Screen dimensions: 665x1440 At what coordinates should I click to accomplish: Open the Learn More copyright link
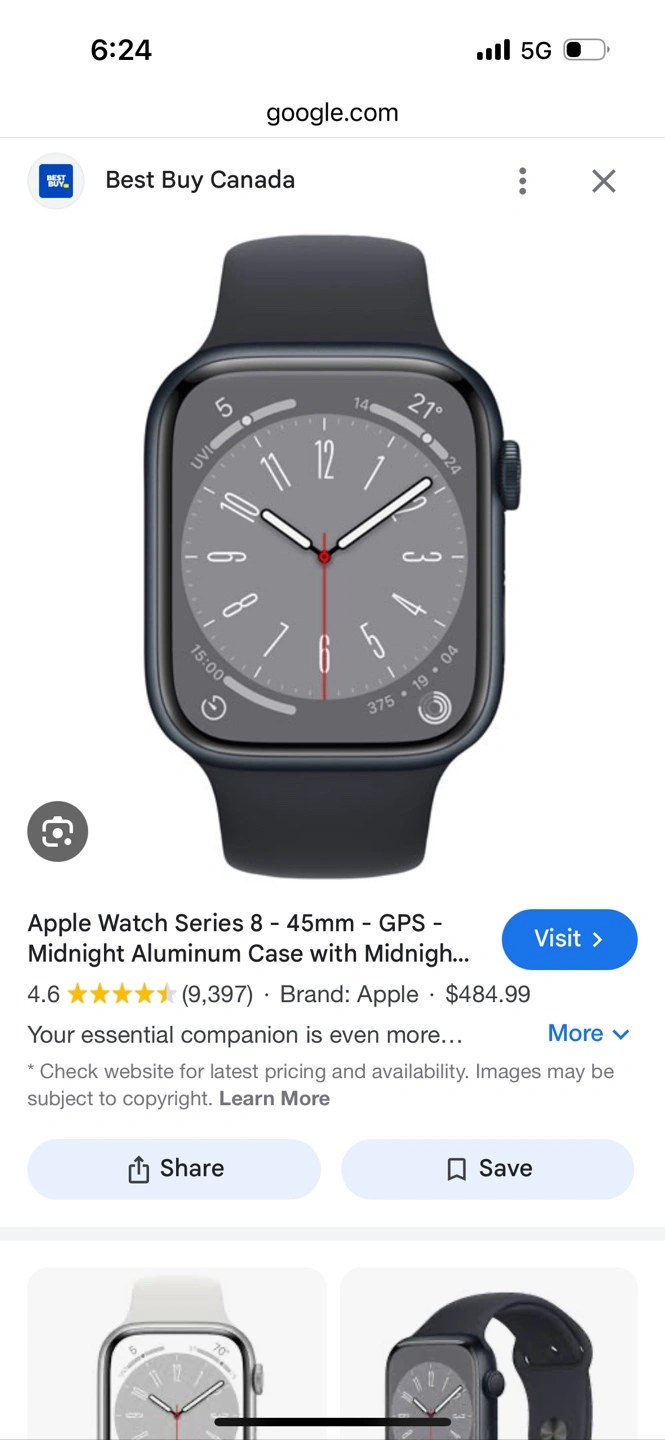click(x=275, y=1098)
